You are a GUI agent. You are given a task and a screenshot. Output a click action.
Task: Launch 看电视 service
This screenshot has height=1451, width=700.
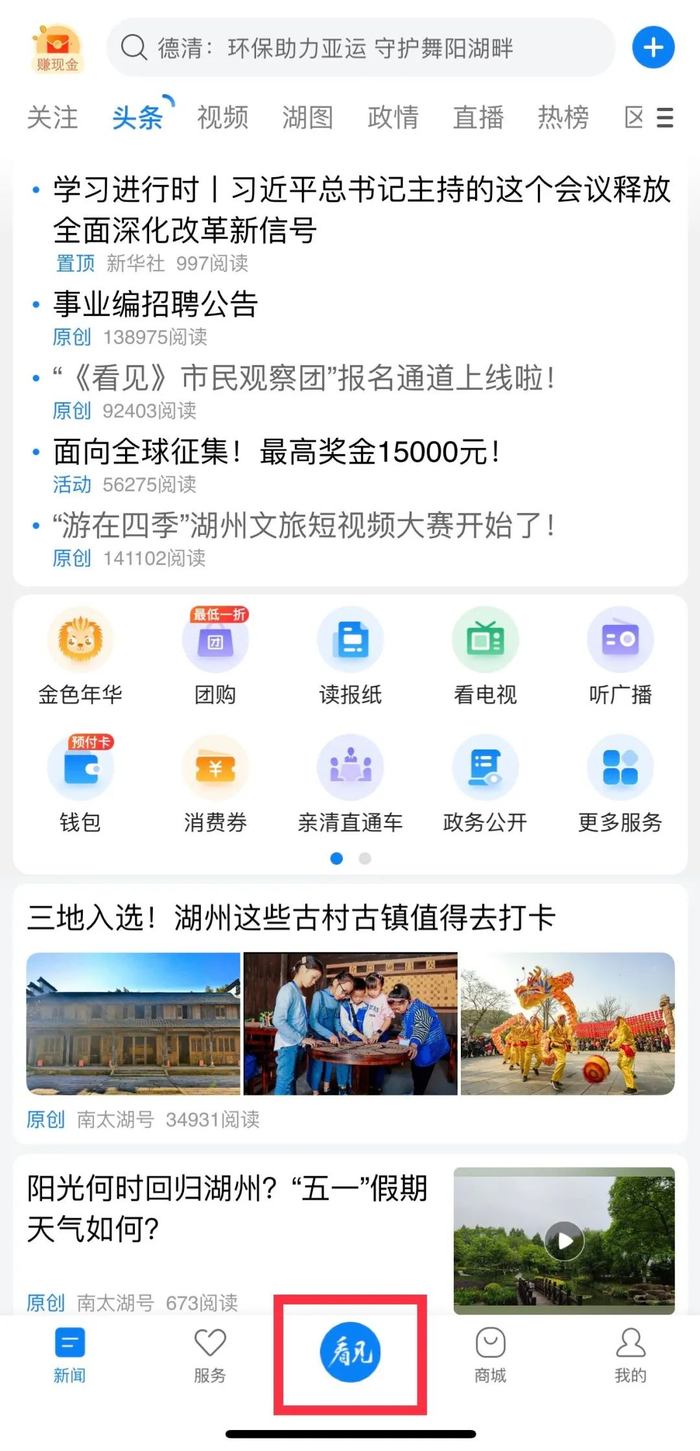(485, 655)
